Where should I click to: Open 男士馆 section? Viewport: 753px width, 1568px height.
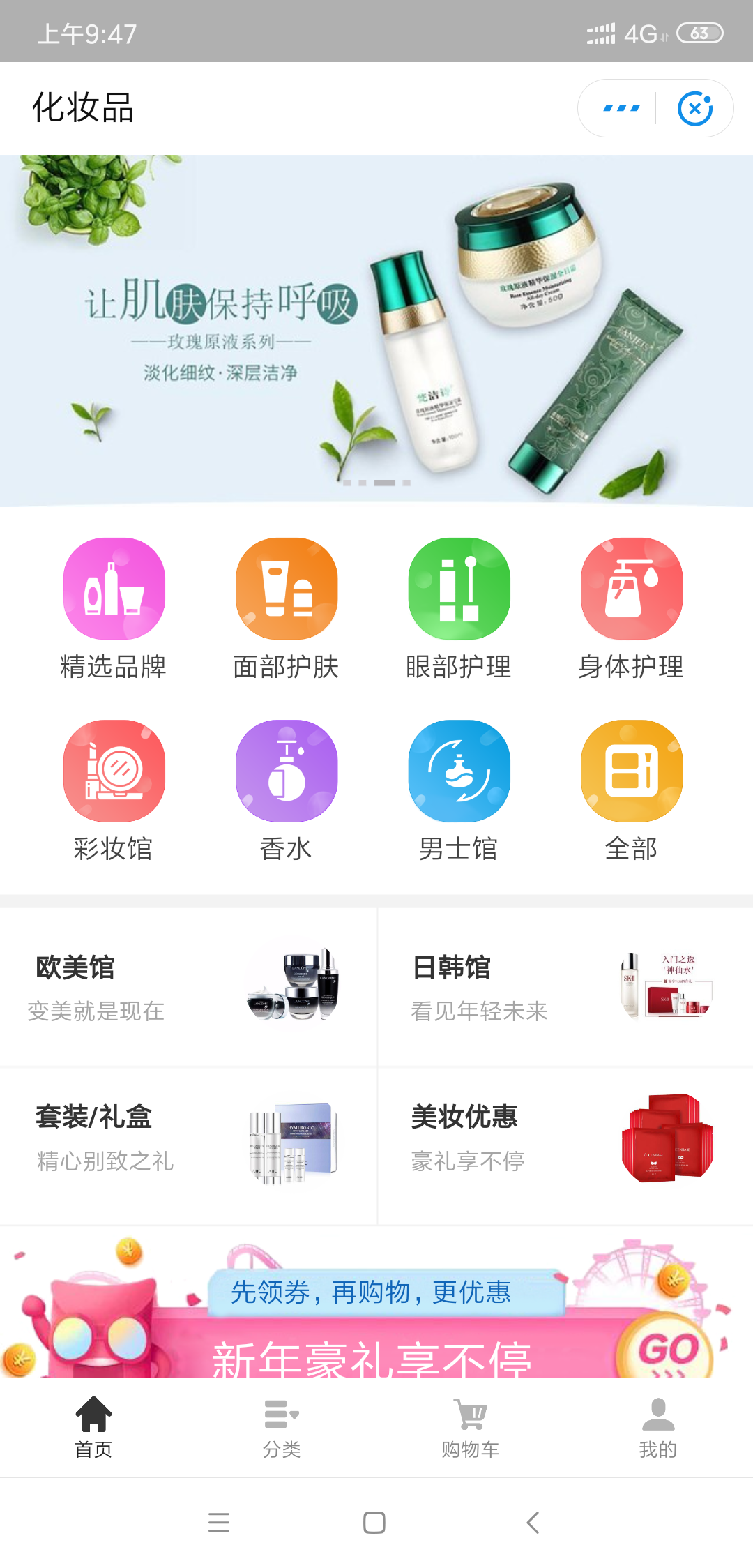tap(459, 791)
